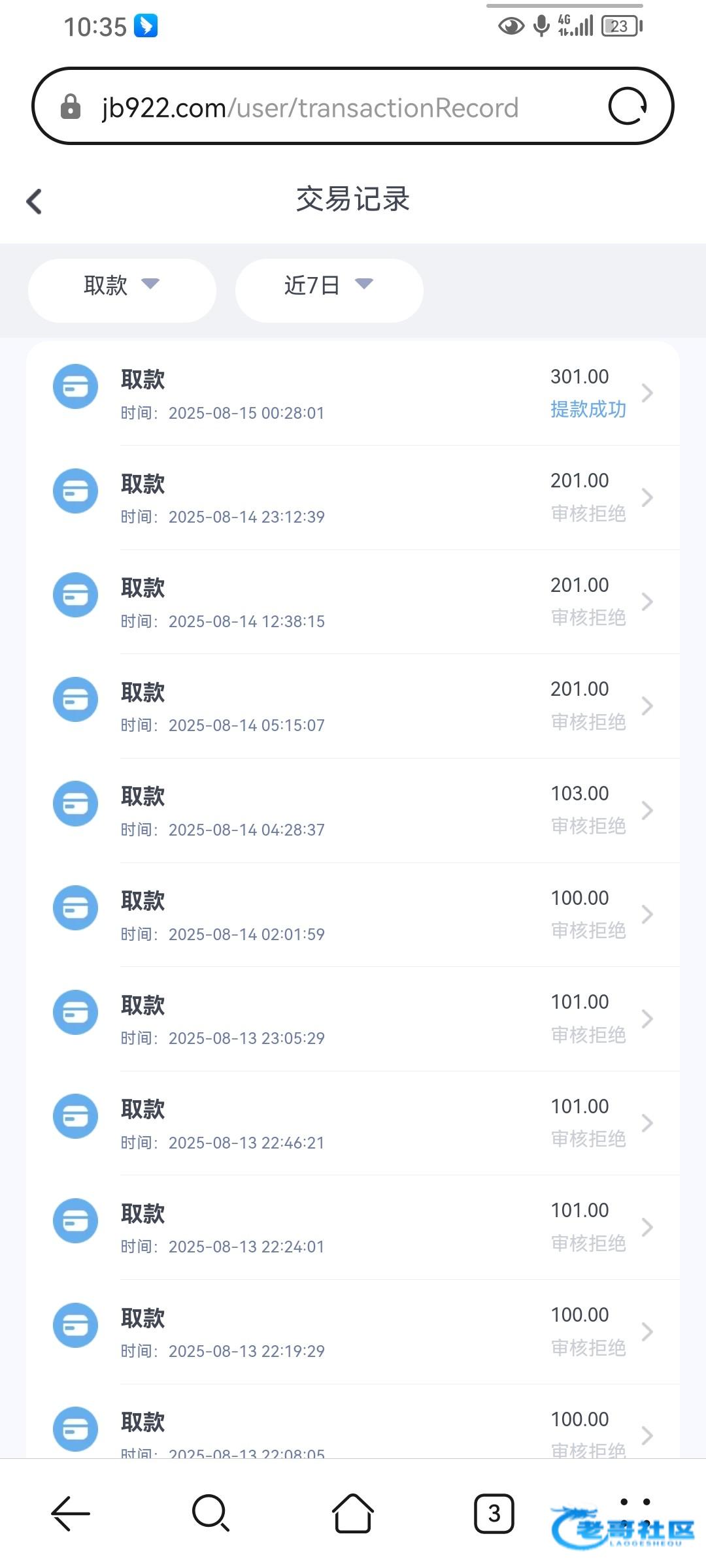The width and height of the screenshot is (706, 1568).
Task: Open the withdrawal from 2025-08-14 12:38:15
Action: click(x=353, y=602)
